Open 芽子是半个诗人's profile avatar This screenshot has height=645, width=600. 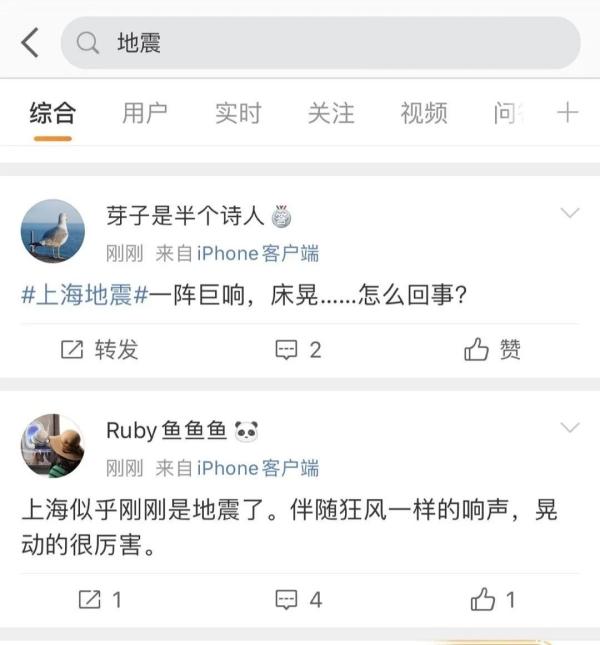[52, 230]
